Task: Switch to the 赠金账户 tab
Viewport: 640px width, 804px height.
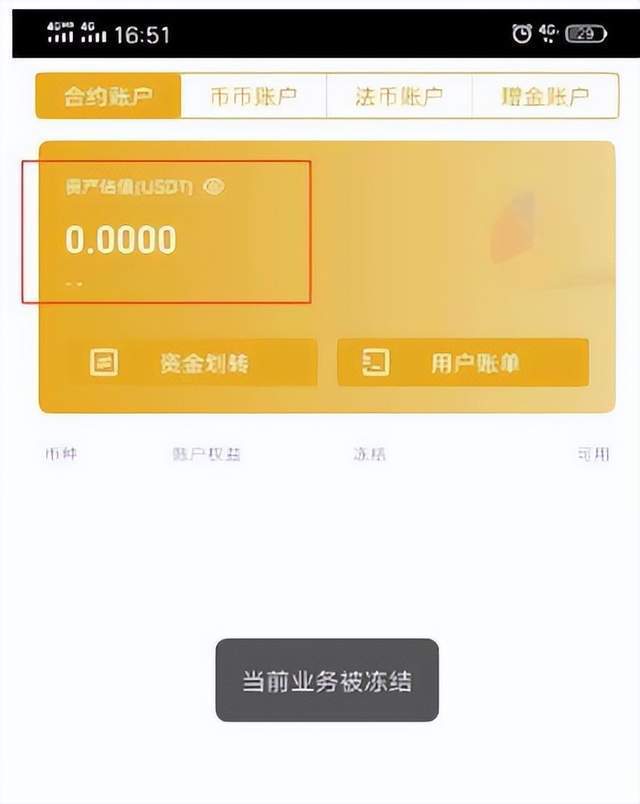Action: point(544,97)
